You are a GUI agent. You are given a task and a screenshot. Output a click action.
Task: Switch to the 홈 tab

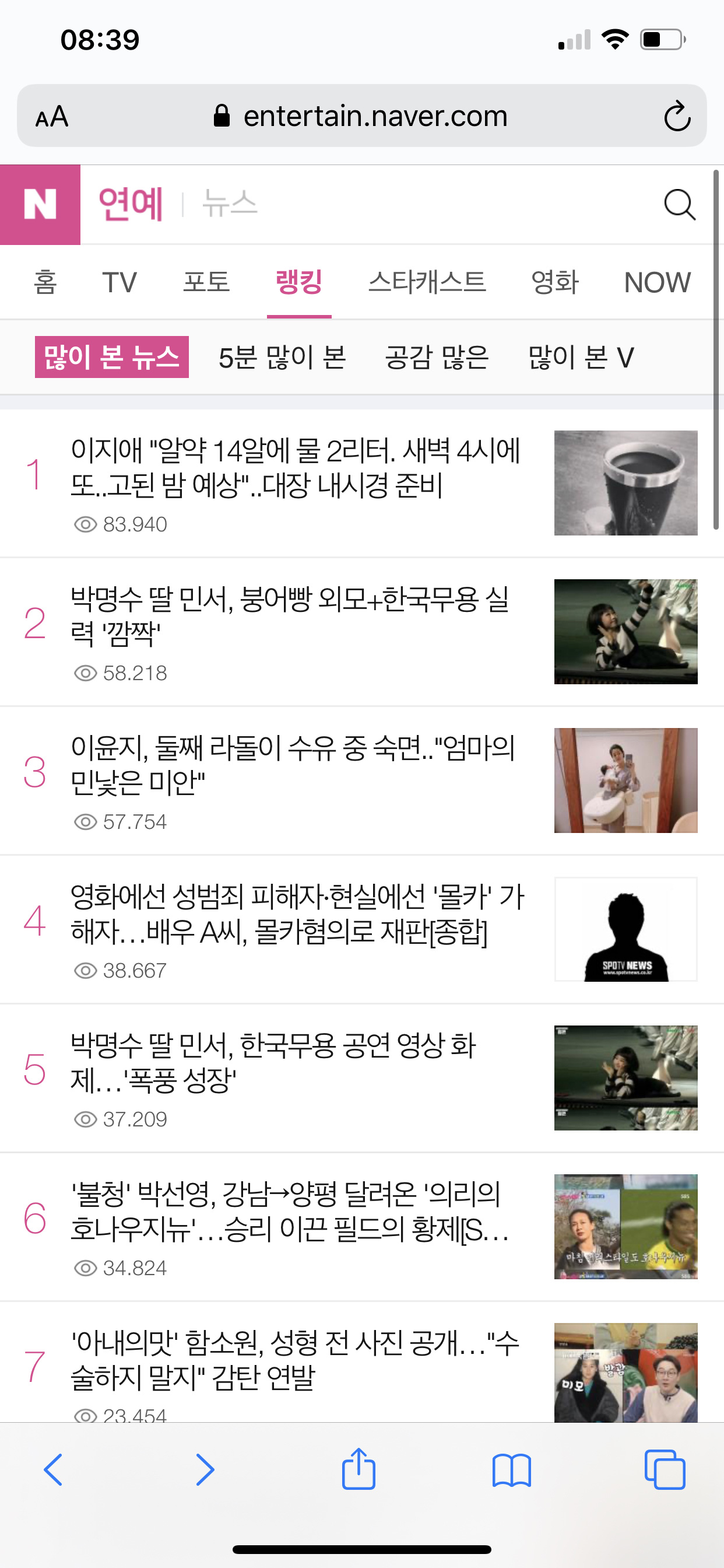(x=45, y=282)
